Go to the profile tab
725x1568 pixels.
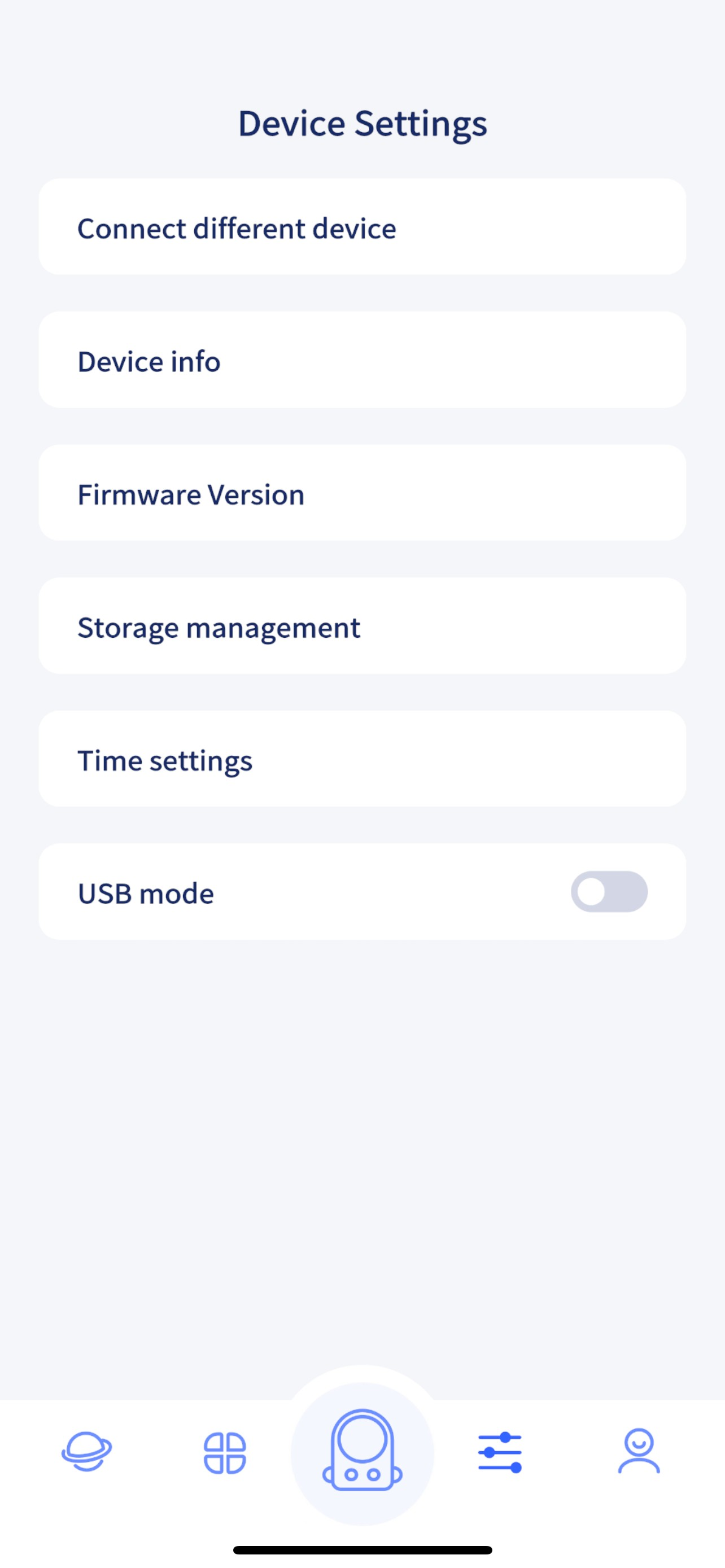point(639,1452)
